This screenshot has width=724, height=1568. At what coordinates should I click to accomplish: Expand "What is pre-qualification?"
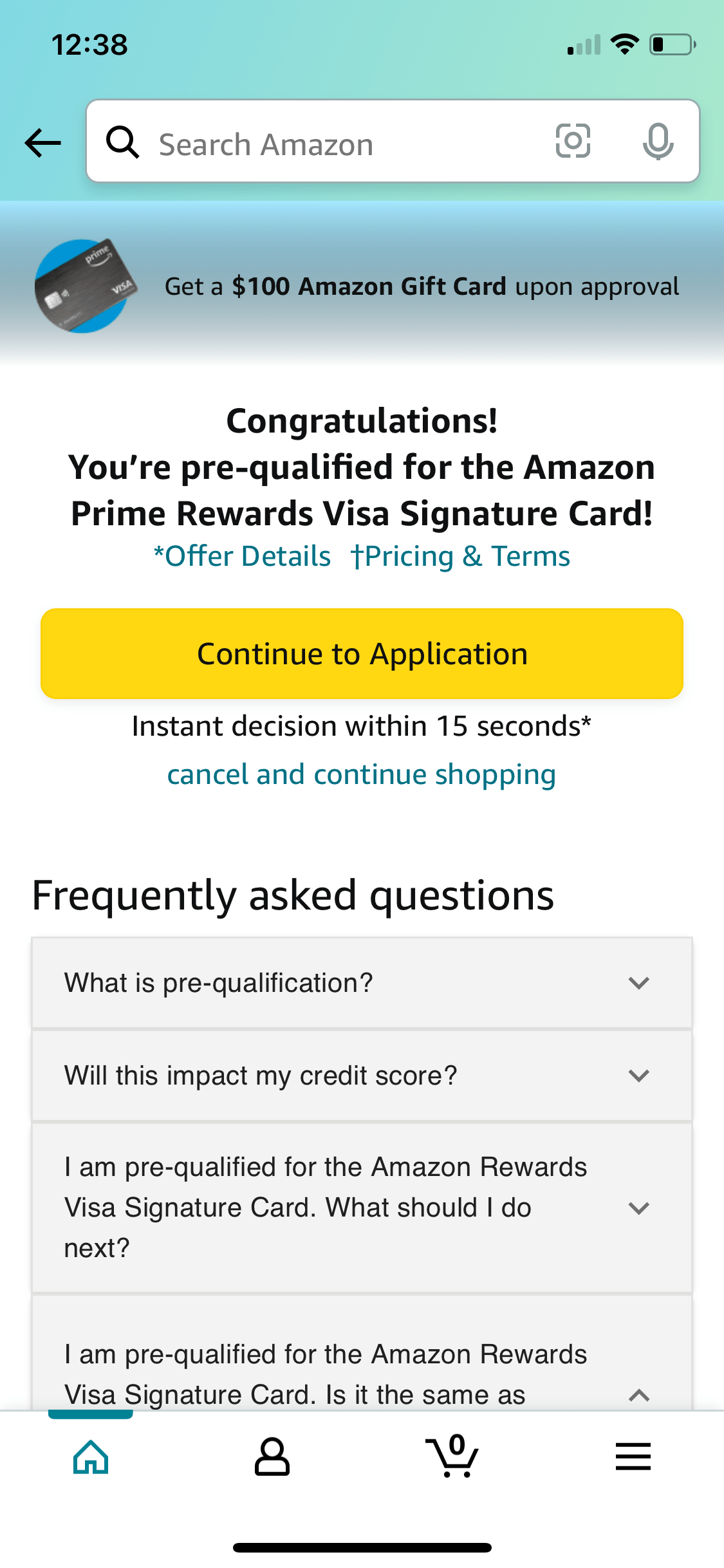coord(362,983)
